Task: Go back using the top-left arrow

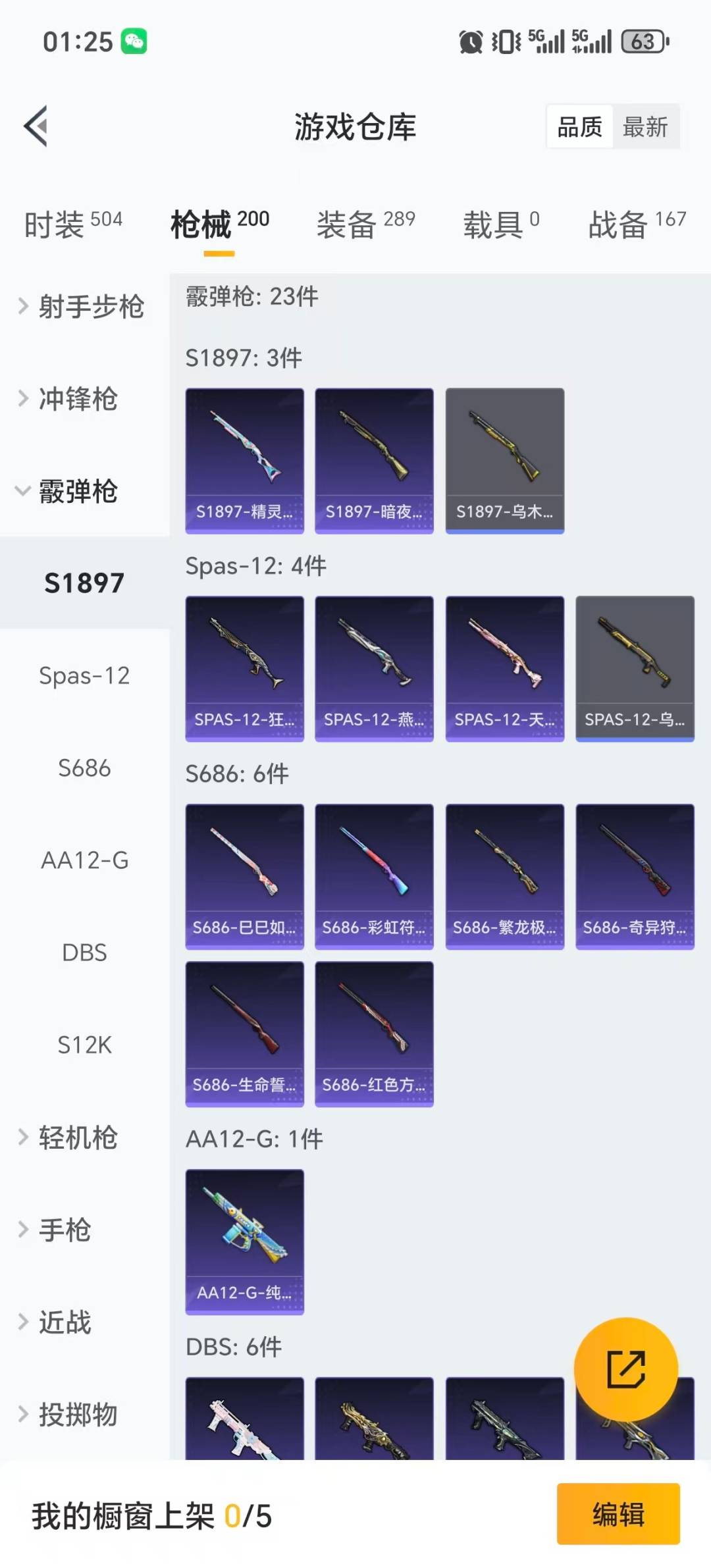Action: 37,126
